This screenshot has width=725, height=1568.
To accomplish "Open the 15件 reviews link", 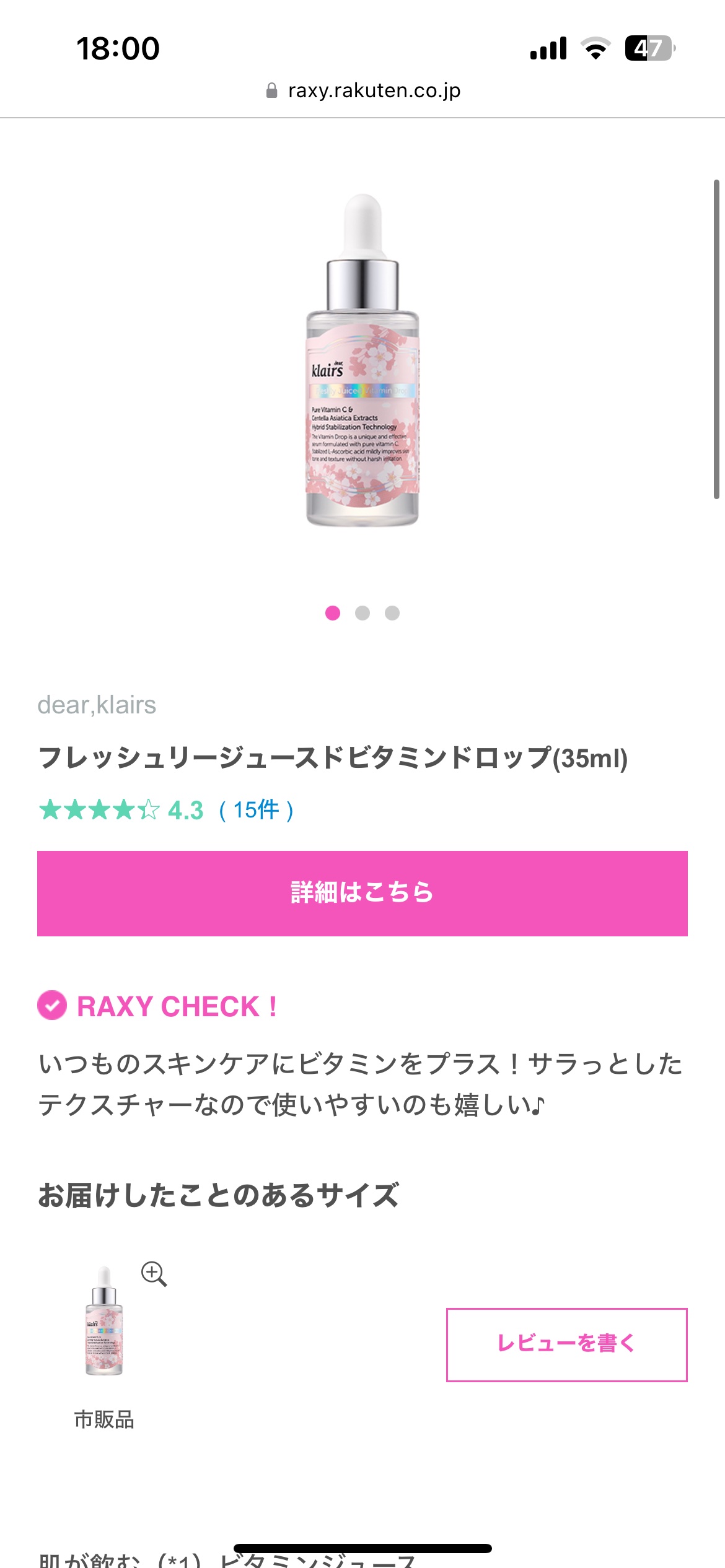I will (256, 810).
